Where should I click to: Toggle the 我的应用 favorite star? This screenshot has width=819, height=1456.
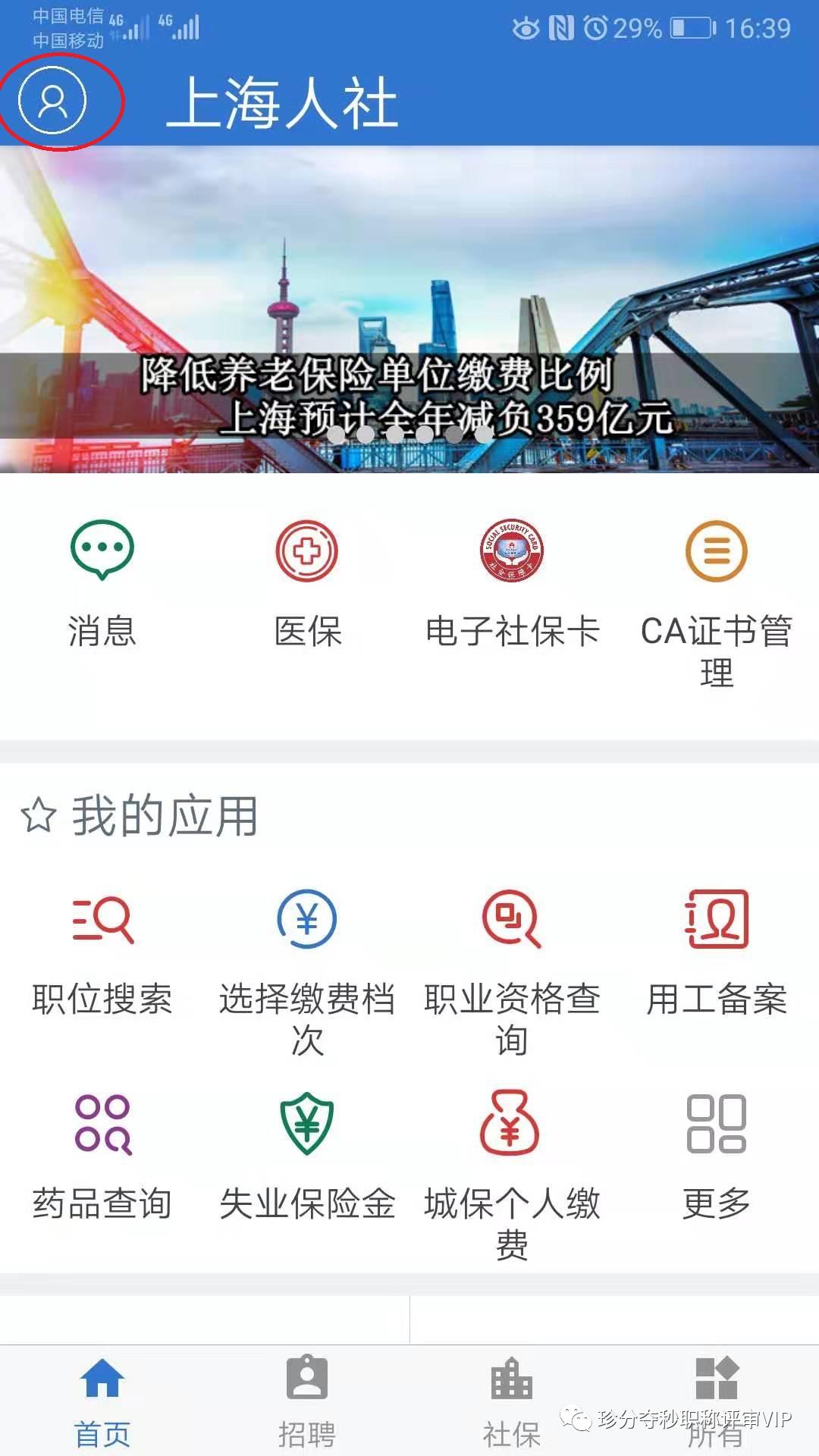pyautogui.click(x=39, y=816)
